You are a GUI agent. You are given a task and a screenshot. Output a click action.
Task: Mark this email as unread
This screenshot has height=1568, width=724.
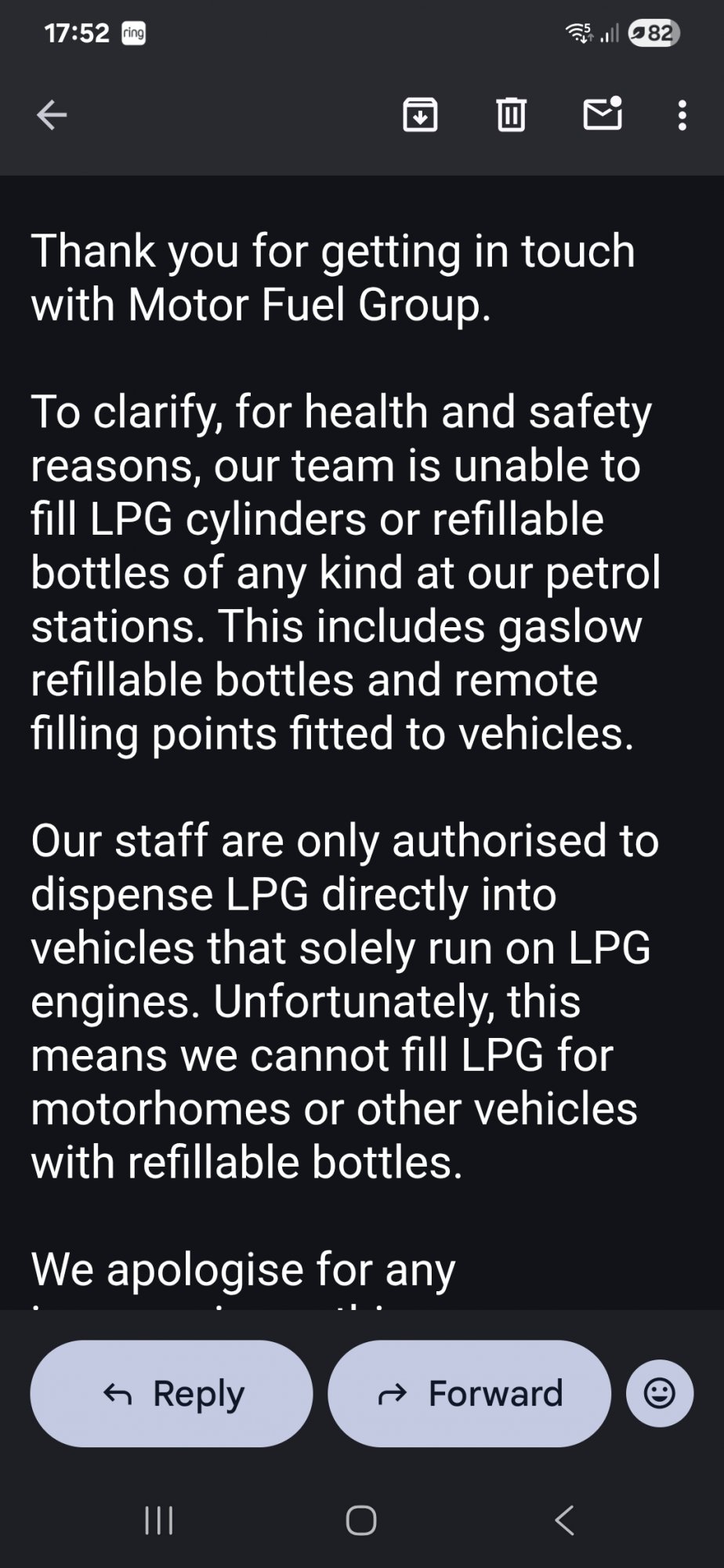pos(603,114)
